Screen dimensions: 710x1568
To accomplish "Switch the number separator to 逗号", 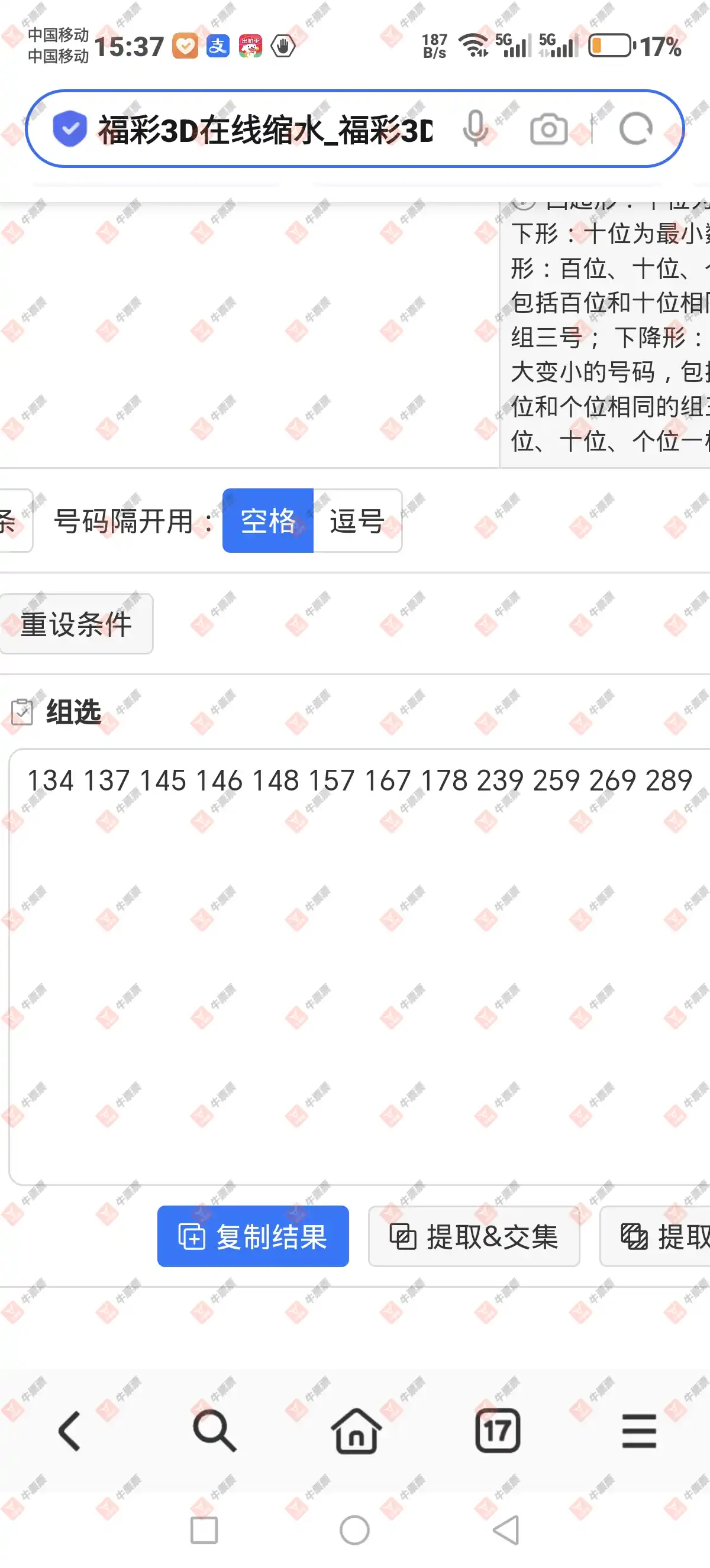I will tap(357, 521).
